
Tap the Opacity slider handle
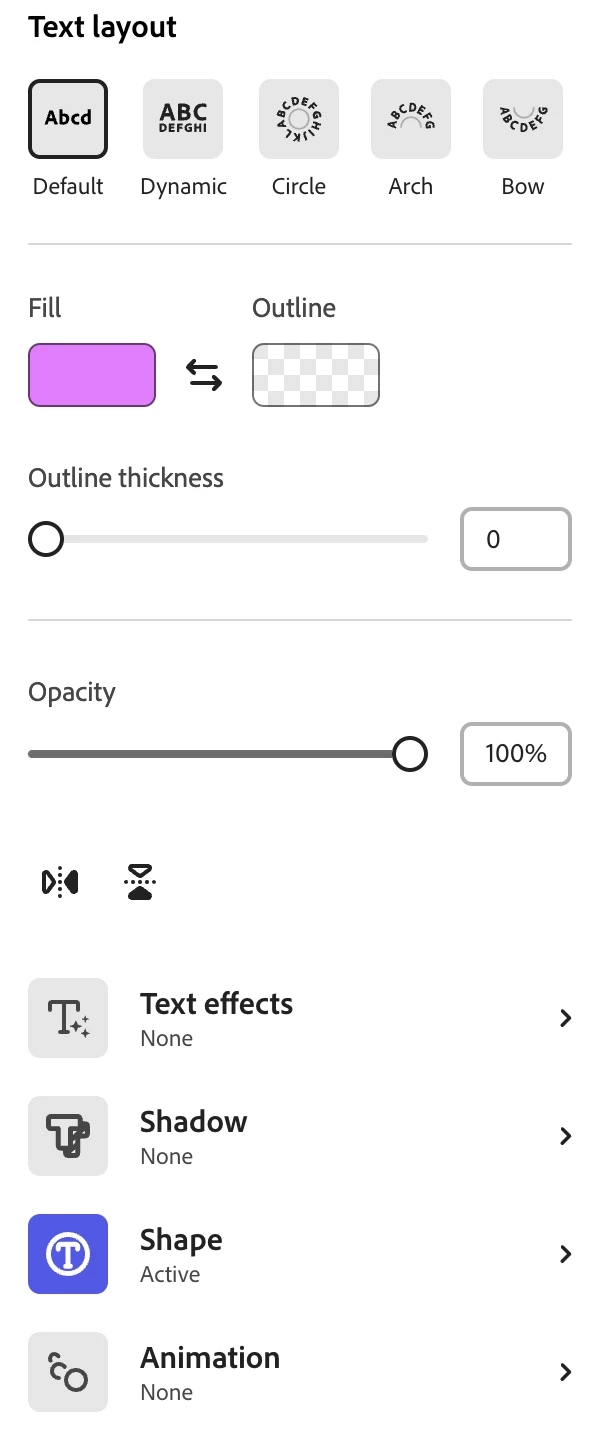click(x=410, y=754)
